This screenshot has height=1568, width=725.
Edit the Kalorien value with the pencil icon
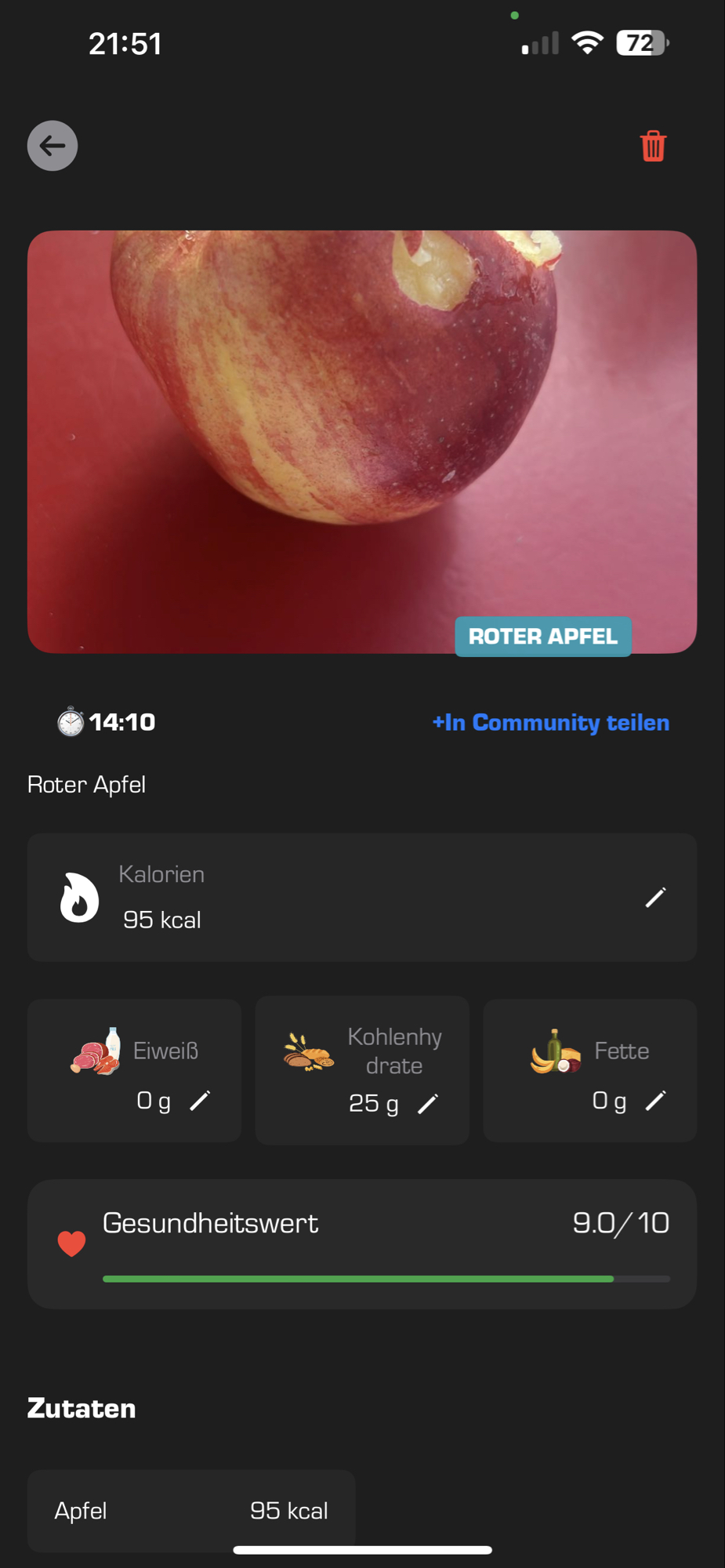654,897
